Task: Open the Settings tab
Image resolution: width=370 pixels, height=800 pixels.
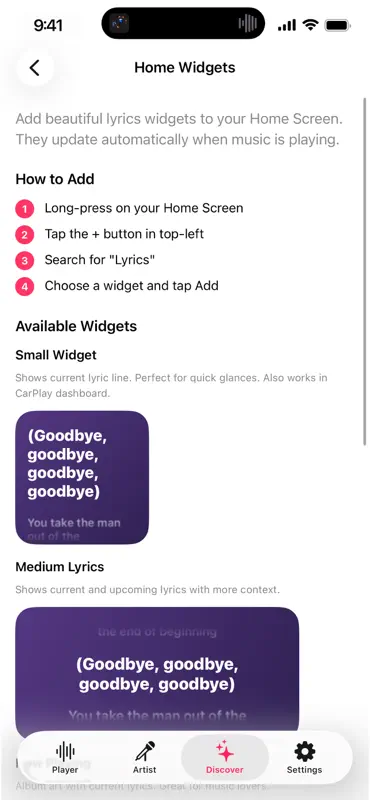Action: coord(305,758)
